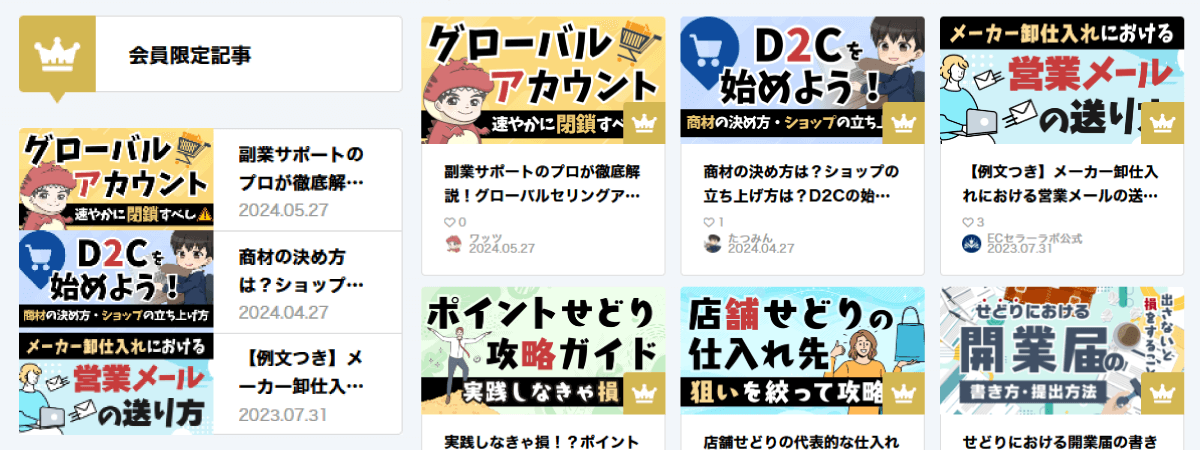
Task: Open the グローバルセリングアカウント card by ワッツ
Action: point(542,182)
